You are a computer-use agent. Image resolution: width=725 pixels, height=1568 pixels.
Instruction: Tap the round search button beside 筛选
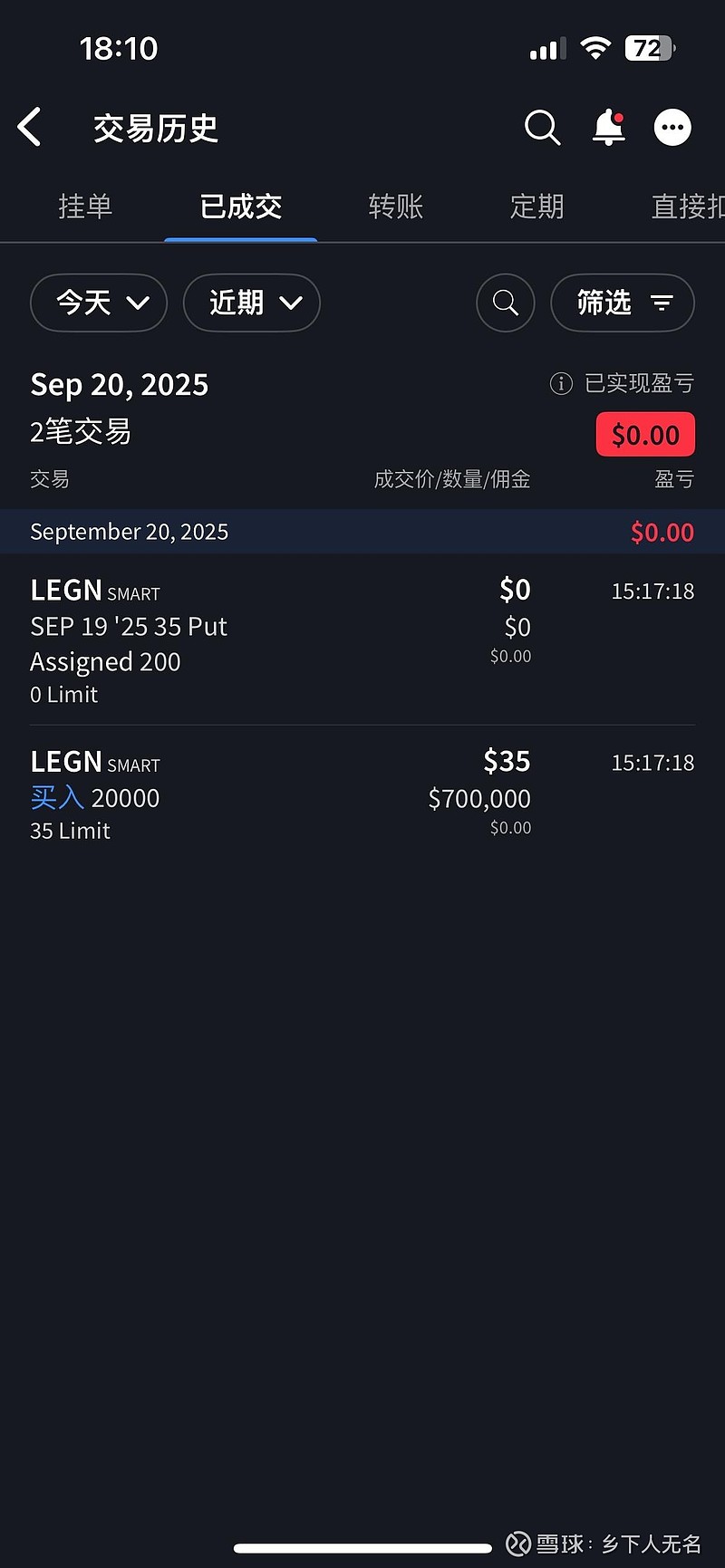506,303
